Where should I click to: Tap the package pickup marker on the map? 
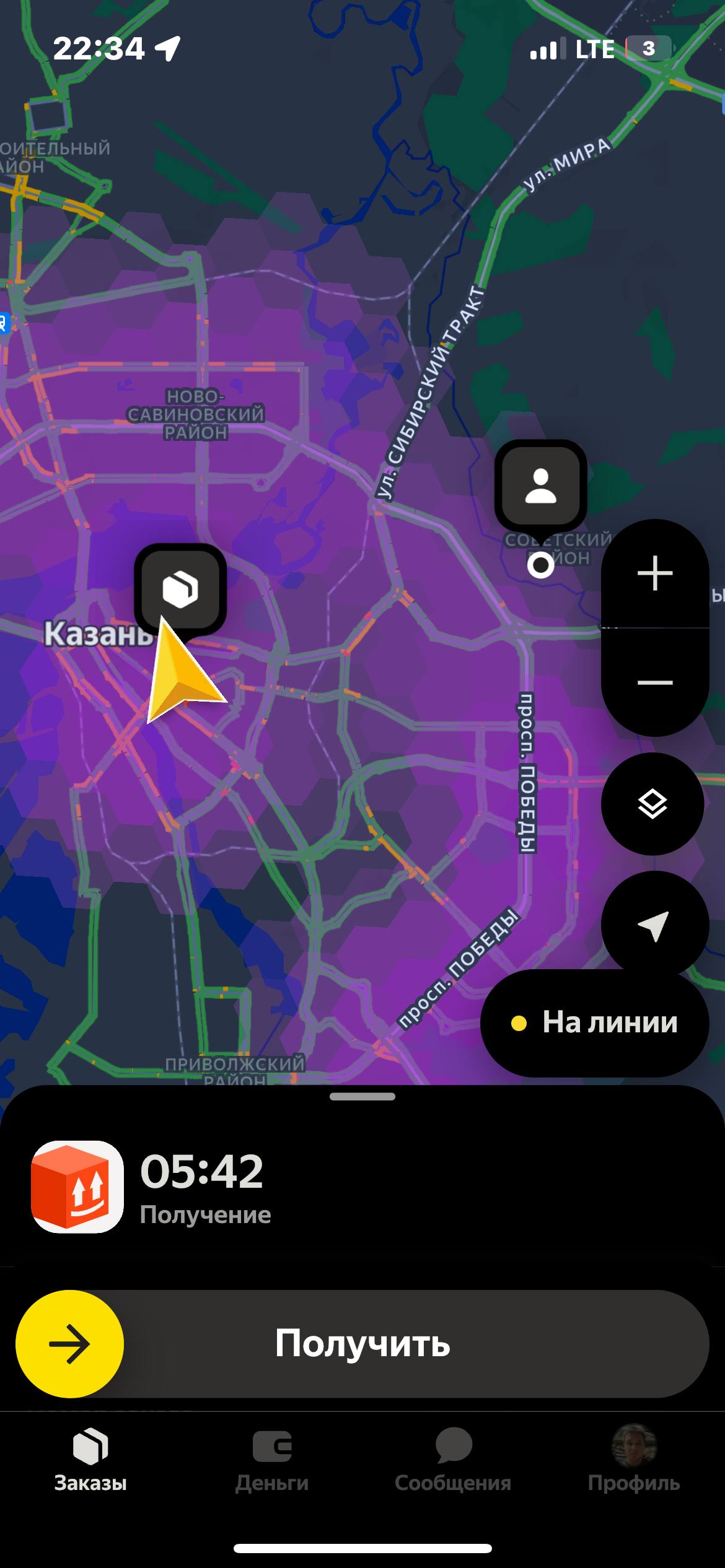point(180,588)
